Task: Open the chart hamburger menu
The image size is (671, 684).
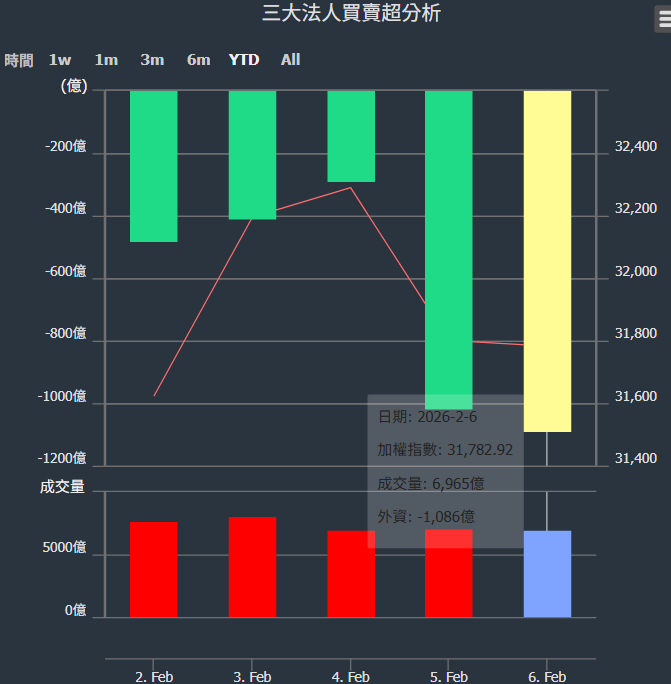Action: [x=661, y=18]
